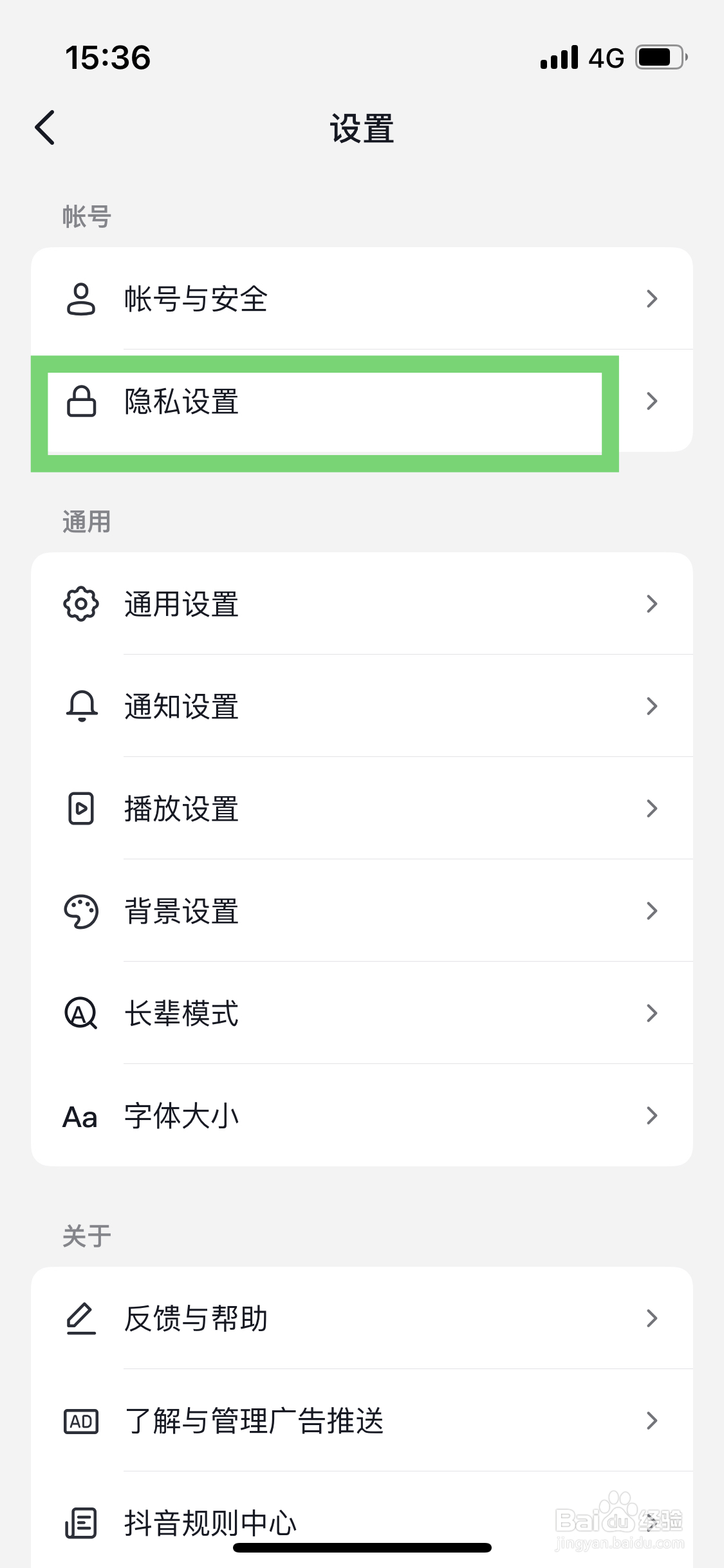
Task: Click the lock icon for 隐私设置
Action: click(80, 400)
